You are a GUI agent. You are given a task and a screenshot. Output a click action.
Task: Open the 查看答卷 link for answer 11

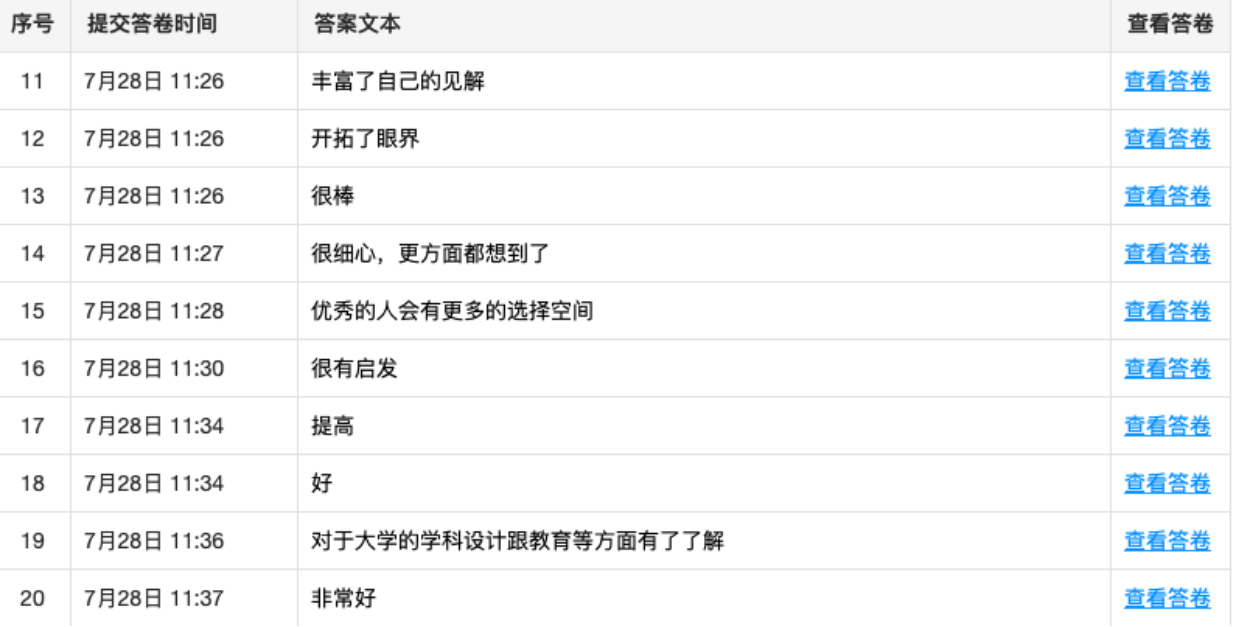[x=1167, y=81]
